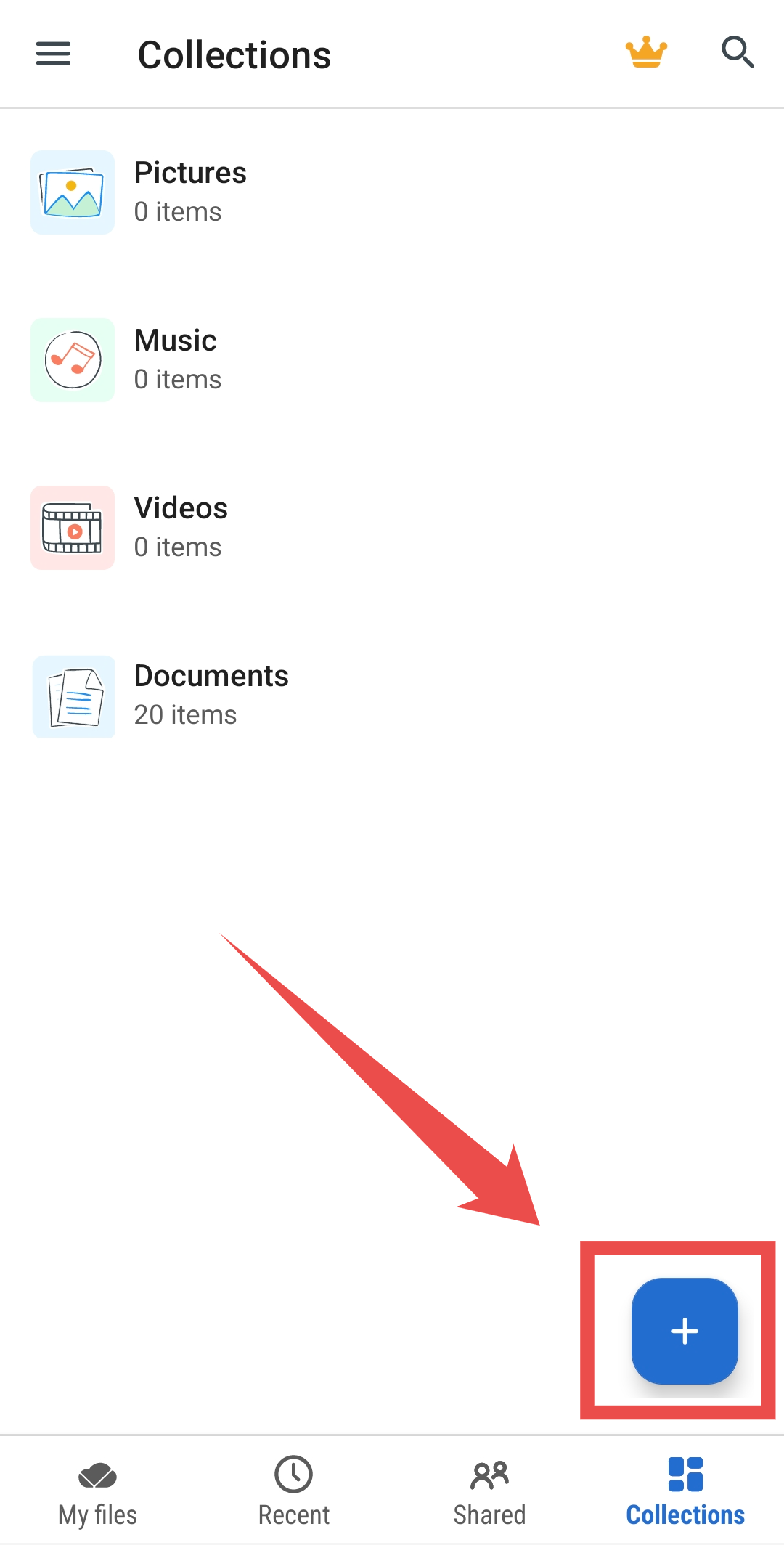The image size is (784, 1545).
Task: Open the hamburger navigation menu
Action: (54, 54)
